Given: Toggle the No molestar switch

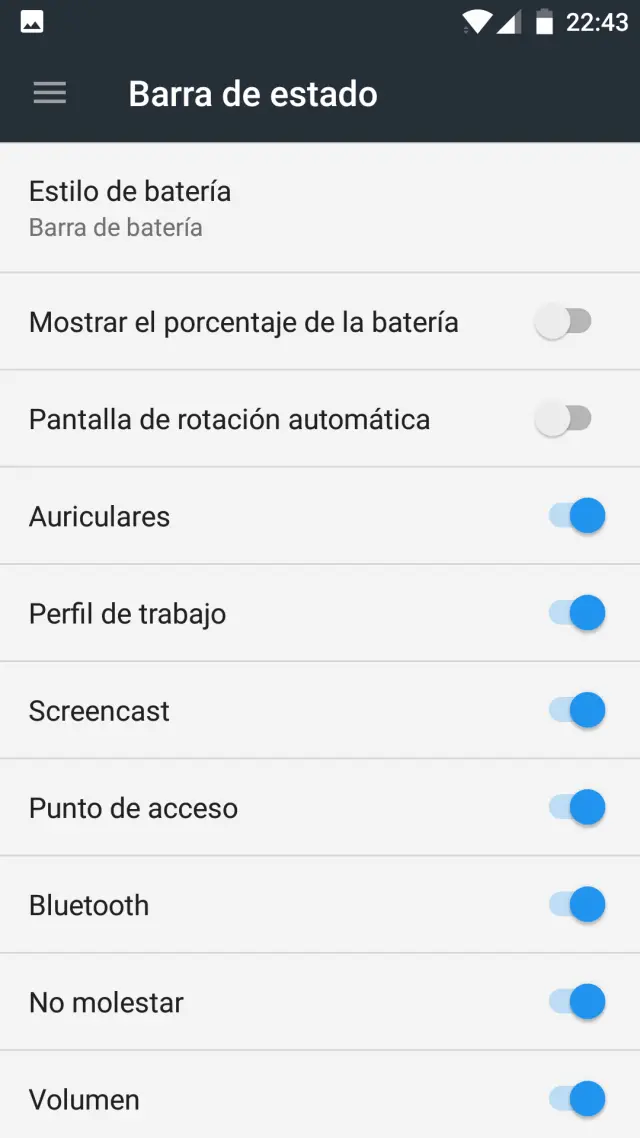Looking at the screenshot, I should pyautogui.click(x=577, y=1001).
